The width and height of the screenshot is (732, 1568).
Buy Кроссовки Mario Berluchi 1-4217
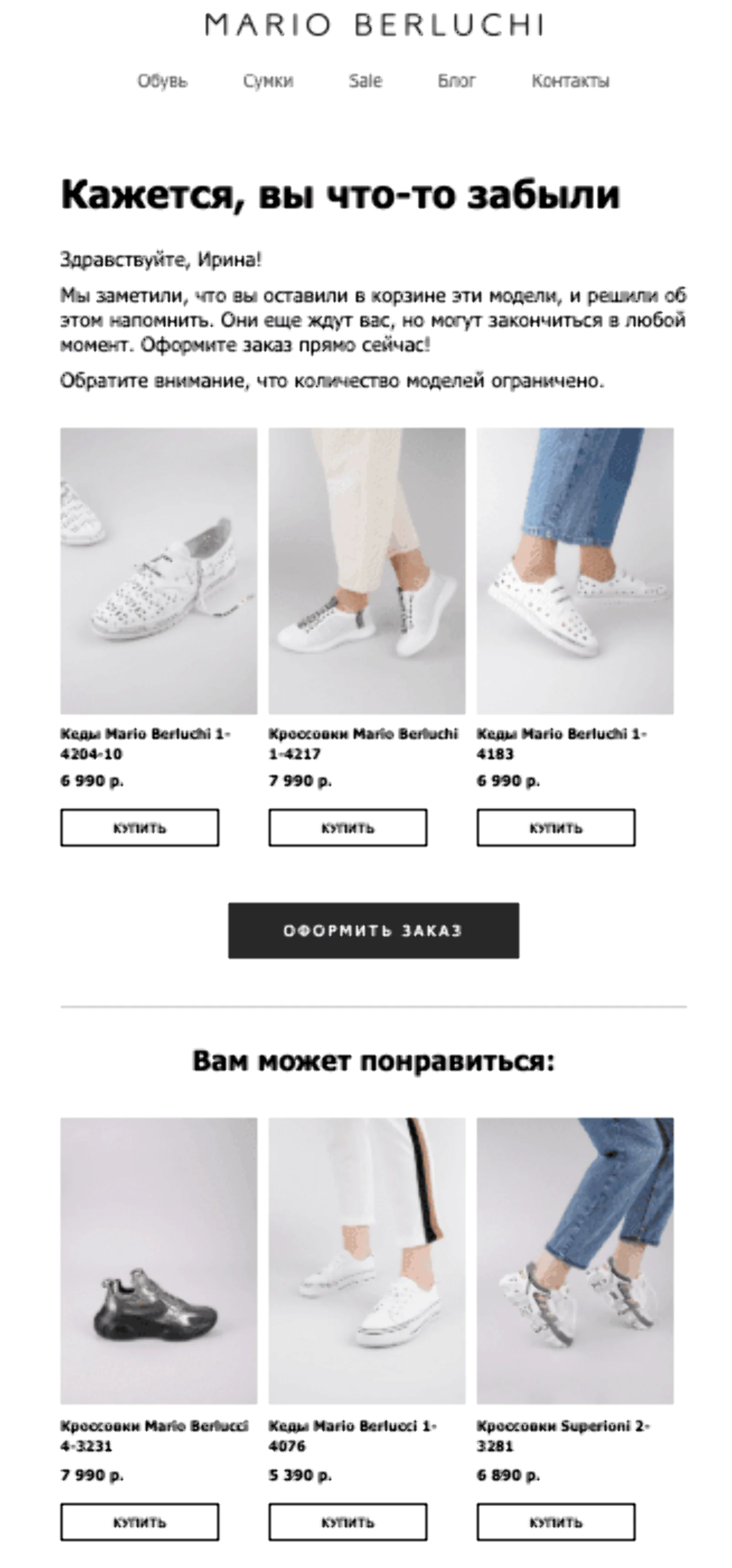347,828
